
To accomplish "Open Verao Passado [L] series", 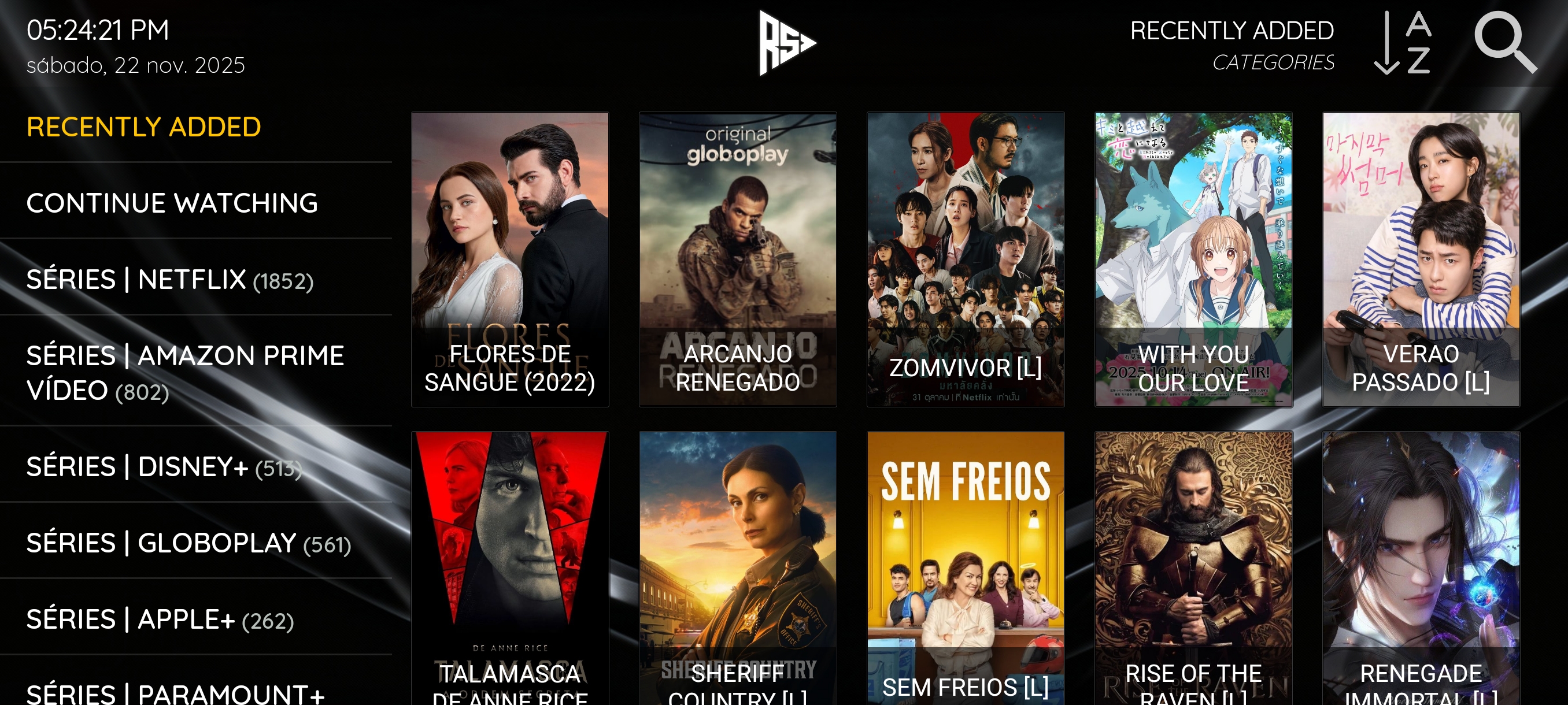I will 1421,259.
